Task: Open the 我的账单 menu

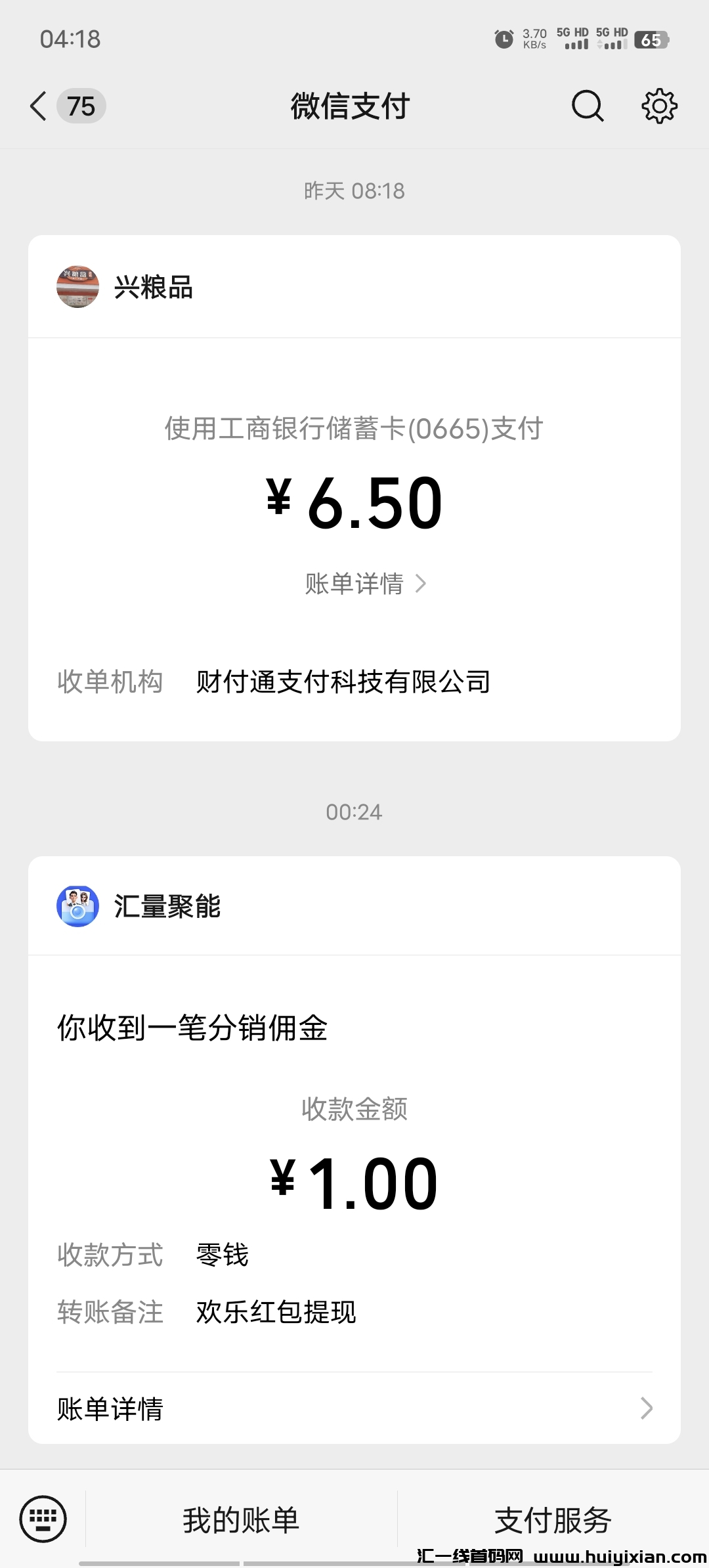Action: coord(241,1520)
